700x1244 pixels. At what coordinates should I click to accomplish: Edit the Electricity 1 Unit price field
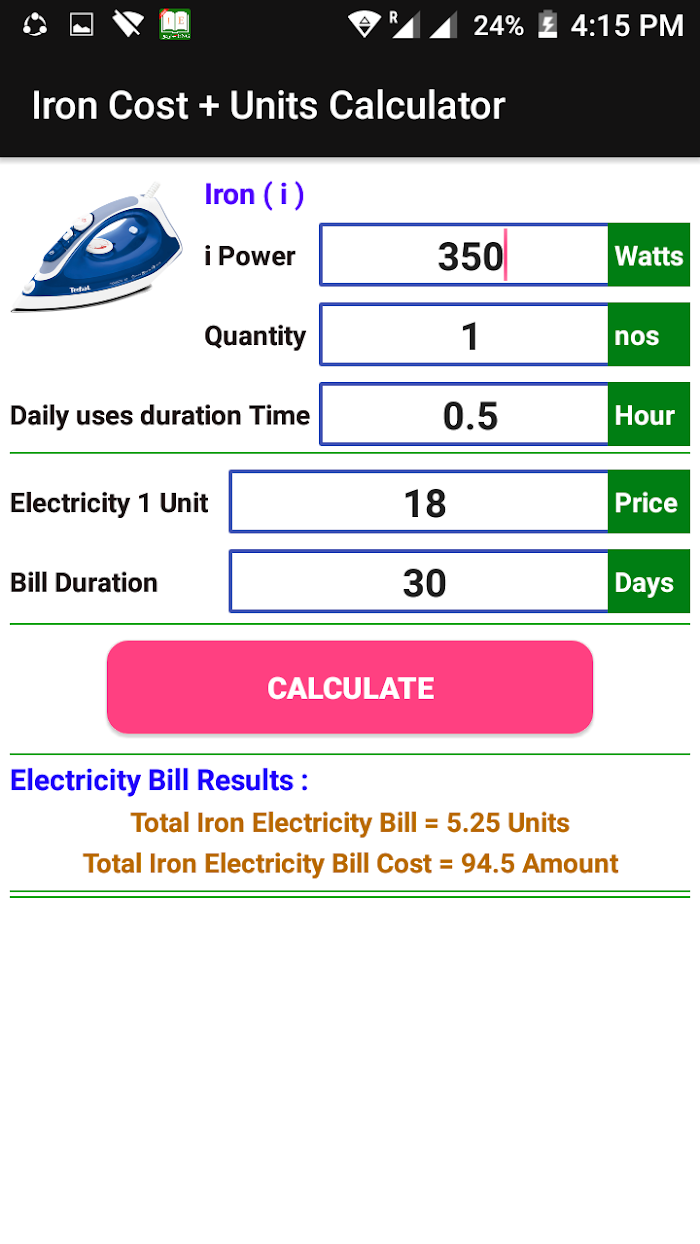point(419,502)
